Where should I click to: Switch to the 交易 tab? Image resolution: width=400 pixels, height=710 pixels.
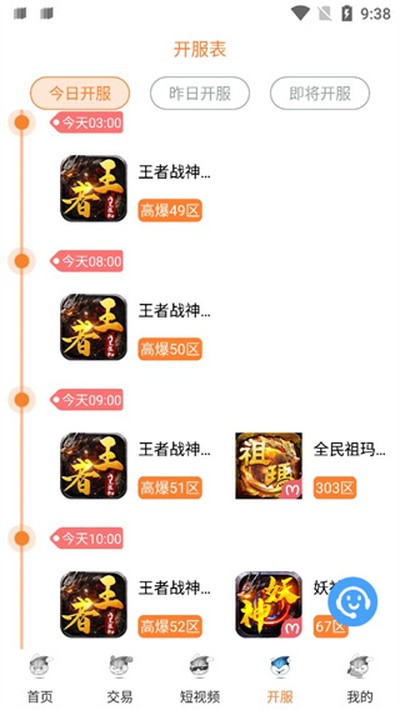(x=120, y=678)
